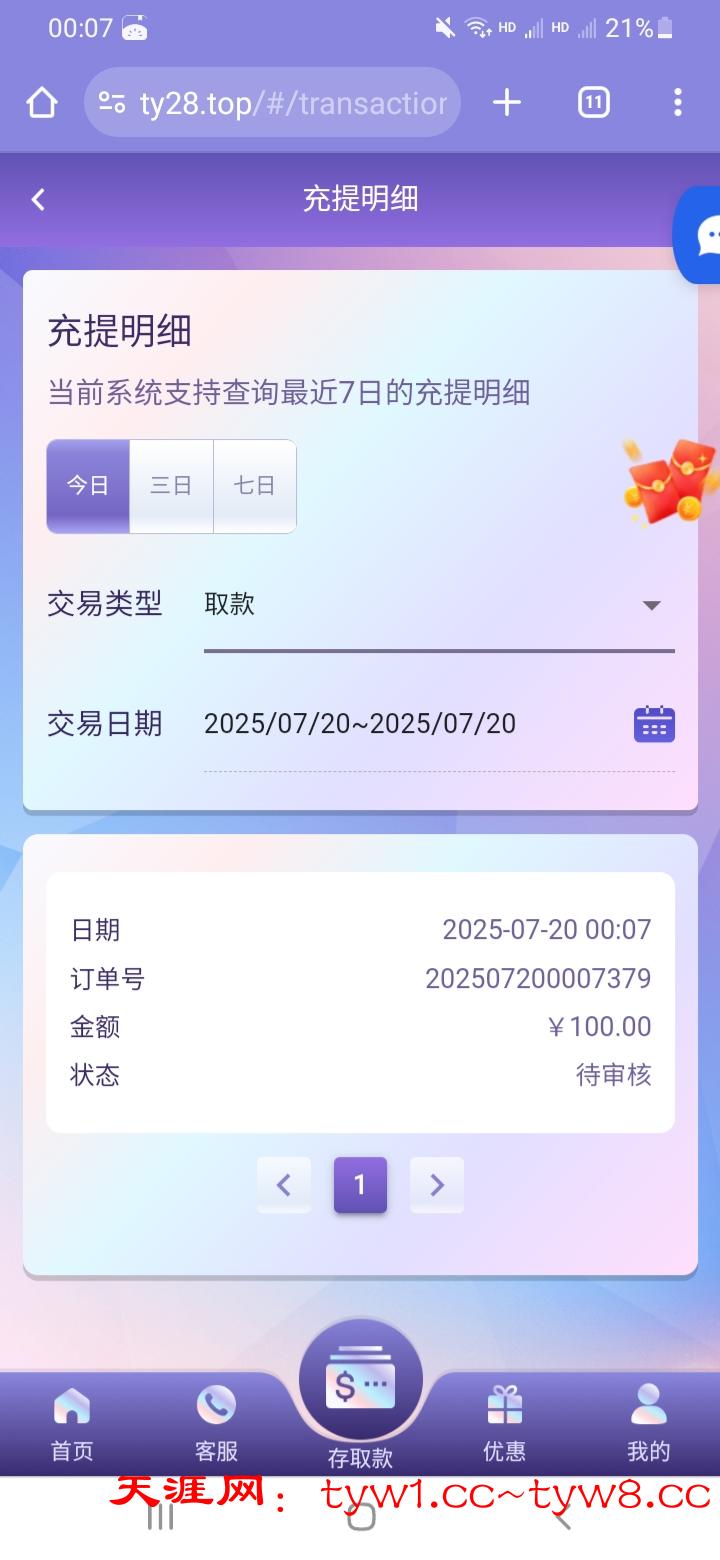Open the 首页 tab

point(72,1422)
